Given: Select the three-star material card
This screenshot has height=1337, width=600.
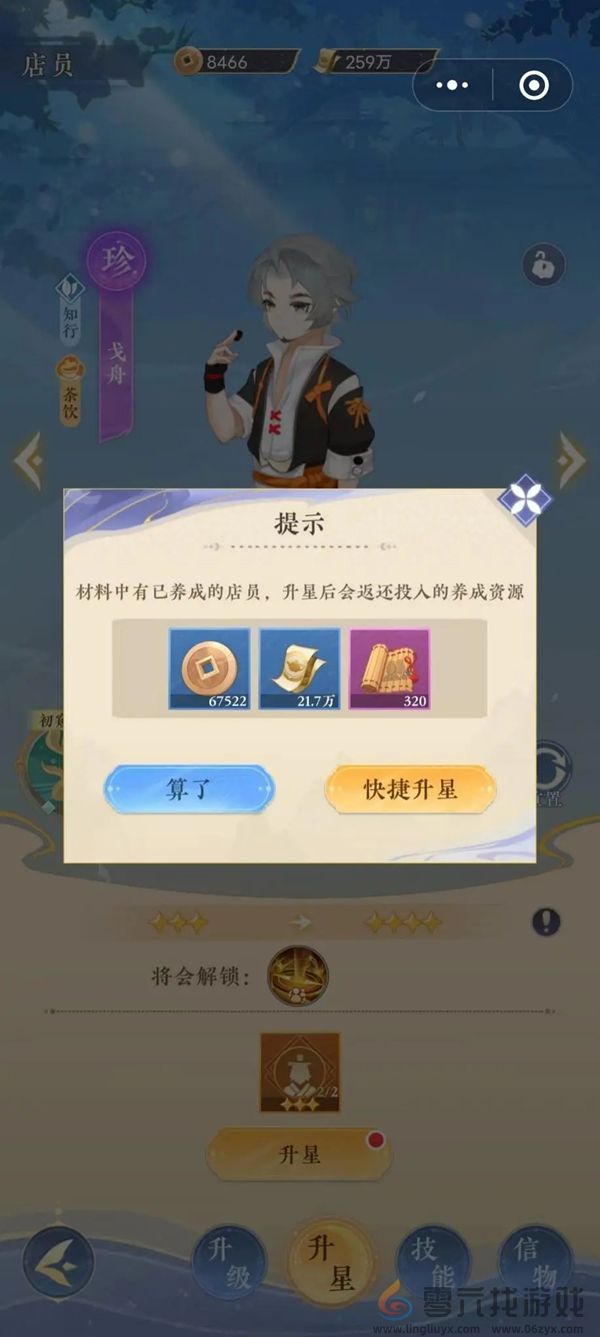Looking at the screenshot, I should coord(300,1073).
